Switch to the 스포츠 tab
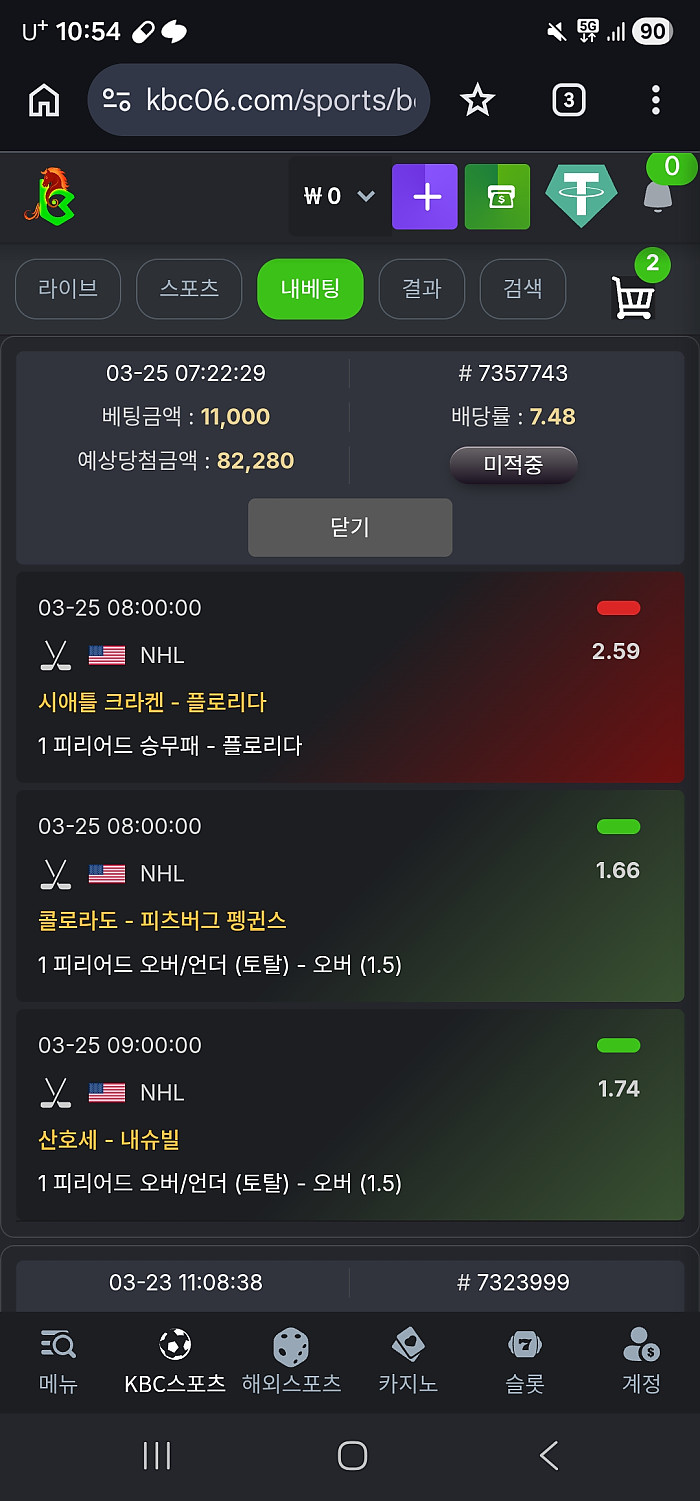 pyautogui.click(x=189, y=289)
